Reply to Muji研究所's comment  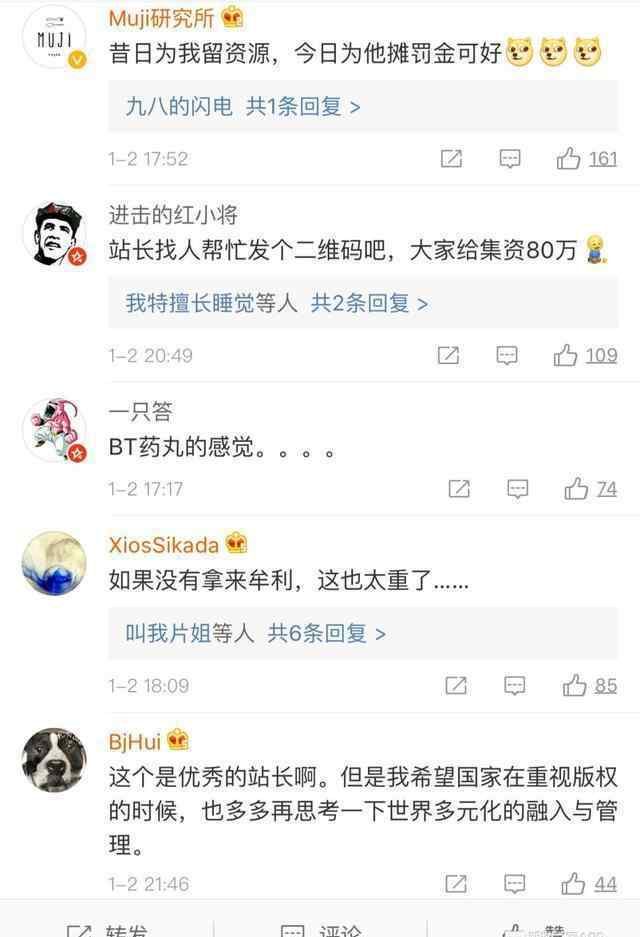pyautogui.click(x=510, y=158)
